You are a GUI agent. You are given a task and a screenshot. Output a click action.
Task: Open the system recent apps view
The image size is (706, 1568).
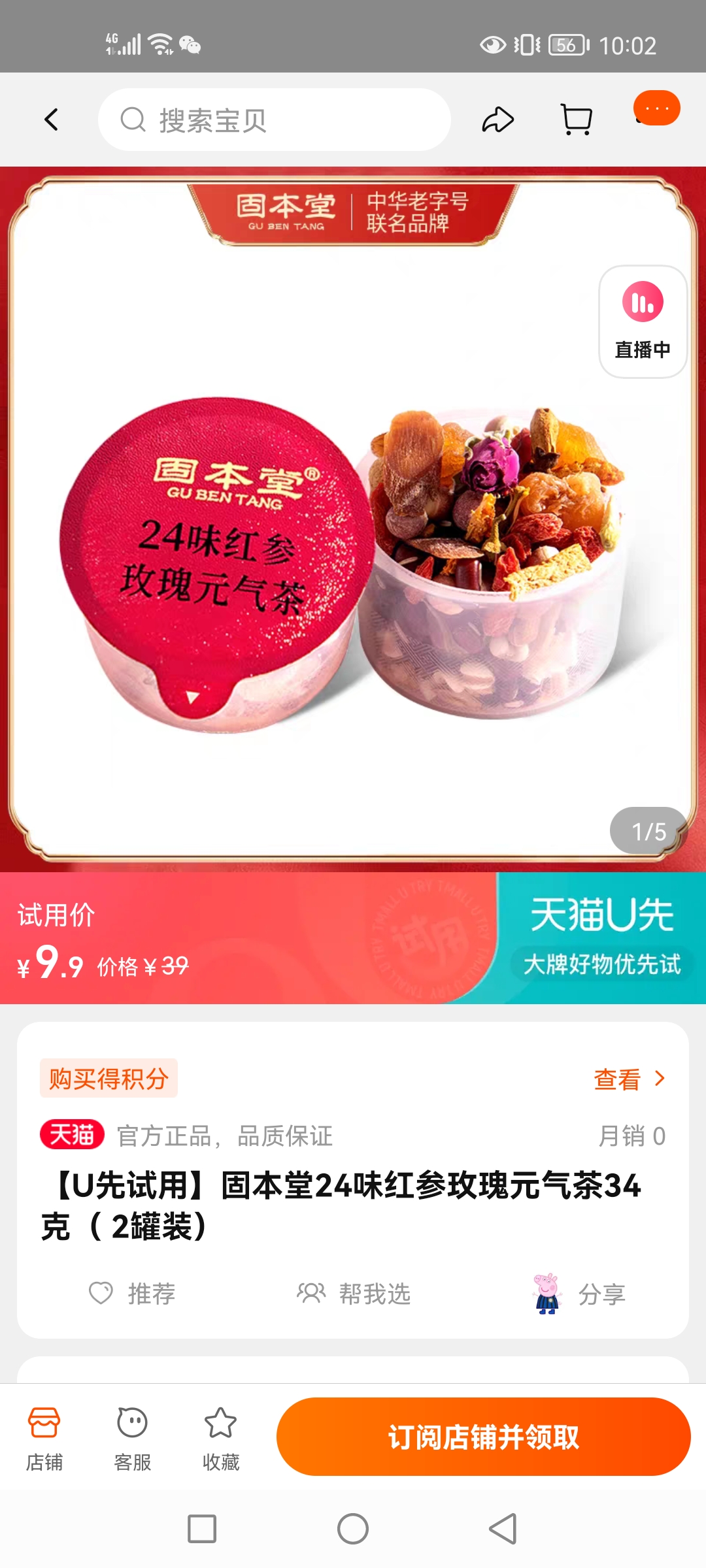click(202, 1529)
